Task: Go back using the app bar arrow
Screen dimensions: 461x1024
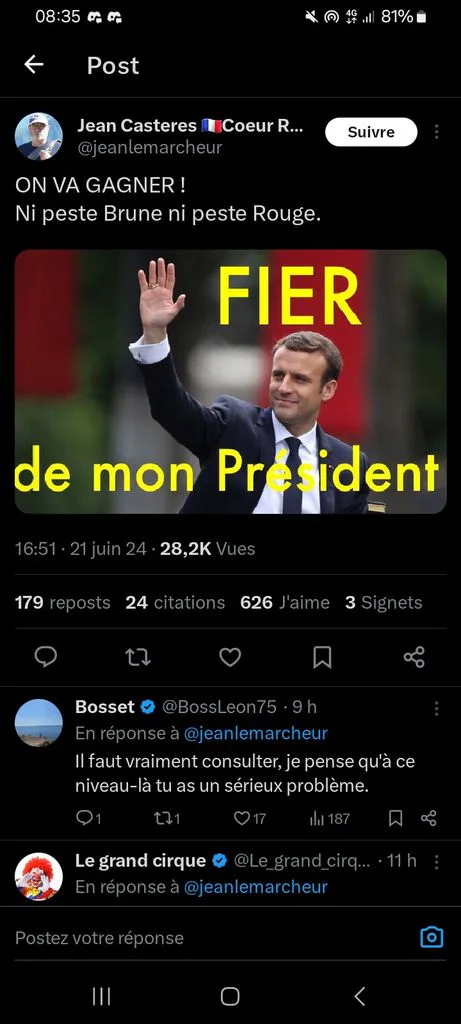Action: coord(33,64)
